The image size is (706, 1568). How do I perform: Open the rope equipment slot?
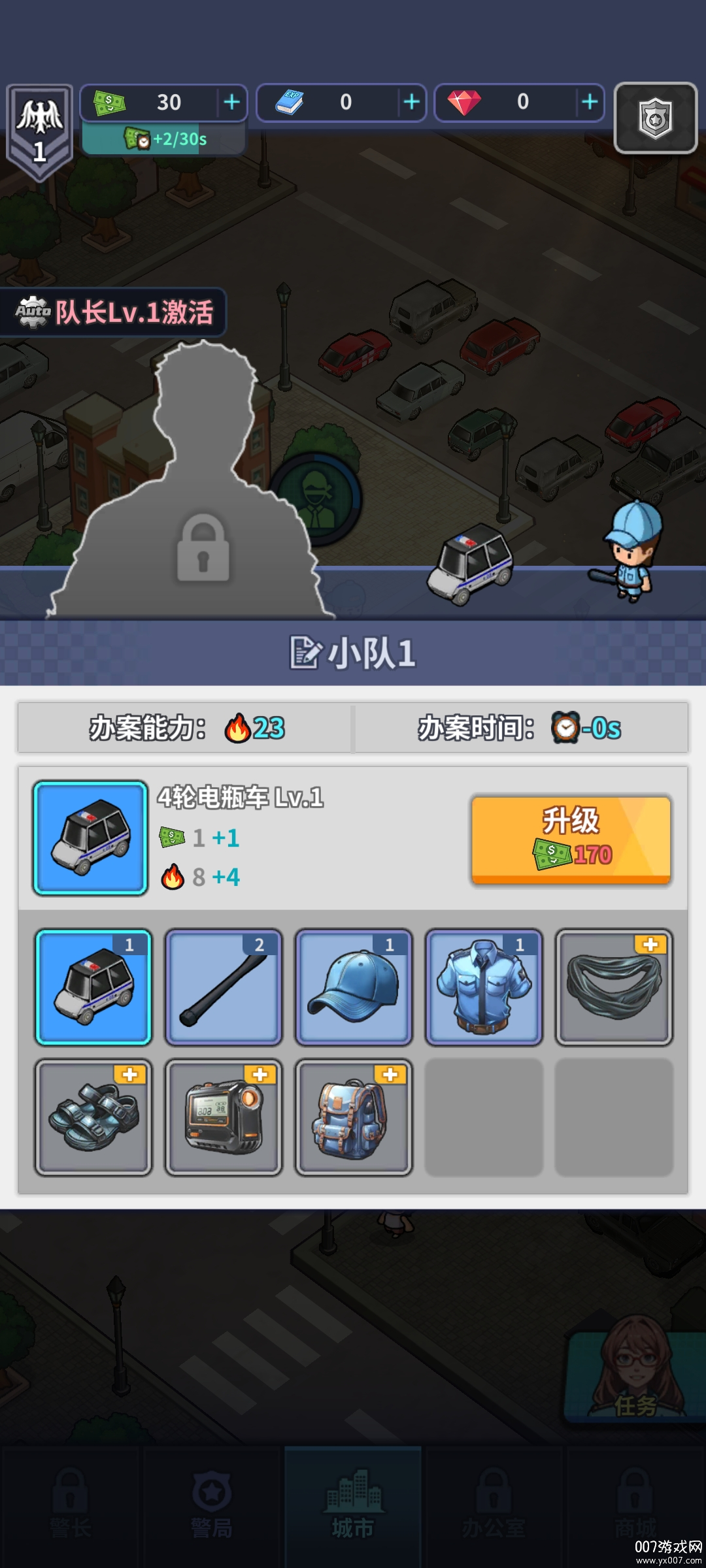[x=614, y=987]
